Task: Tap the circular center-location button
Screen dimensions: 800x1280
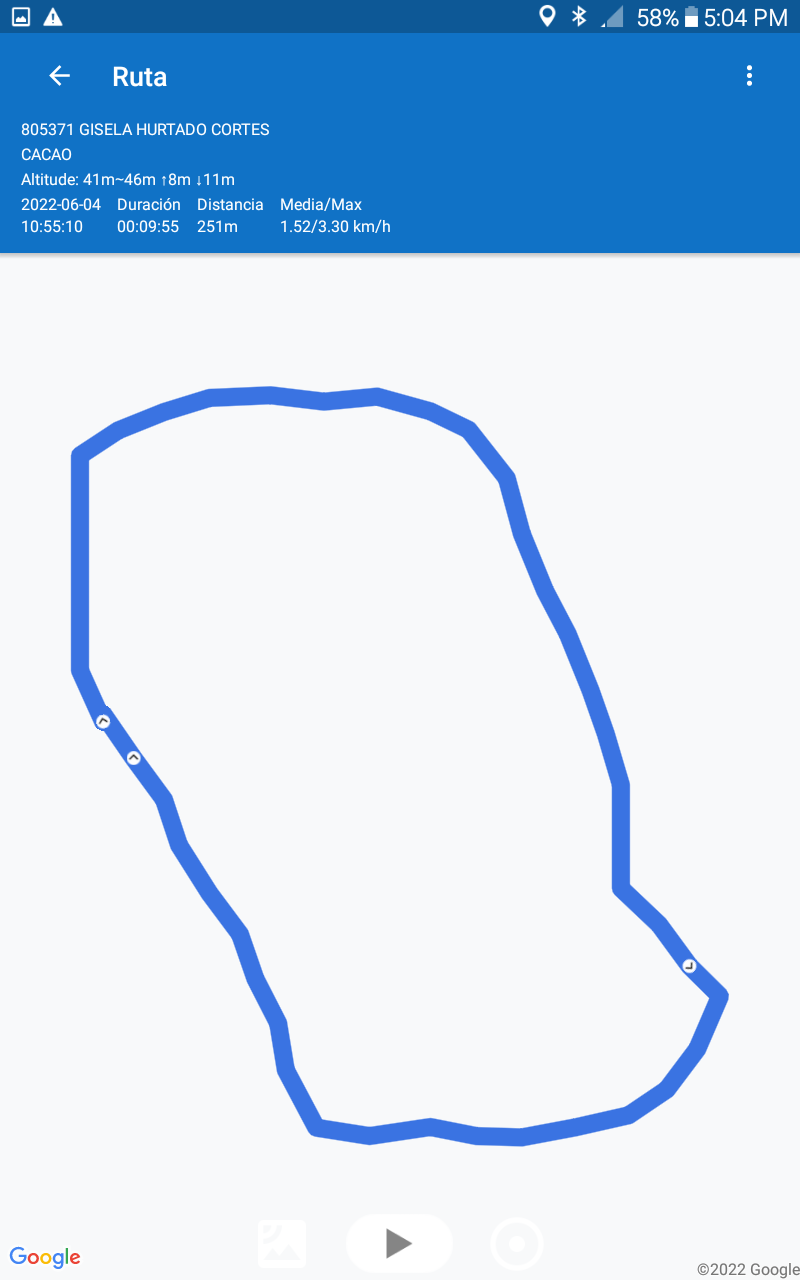Action: 517,1244
